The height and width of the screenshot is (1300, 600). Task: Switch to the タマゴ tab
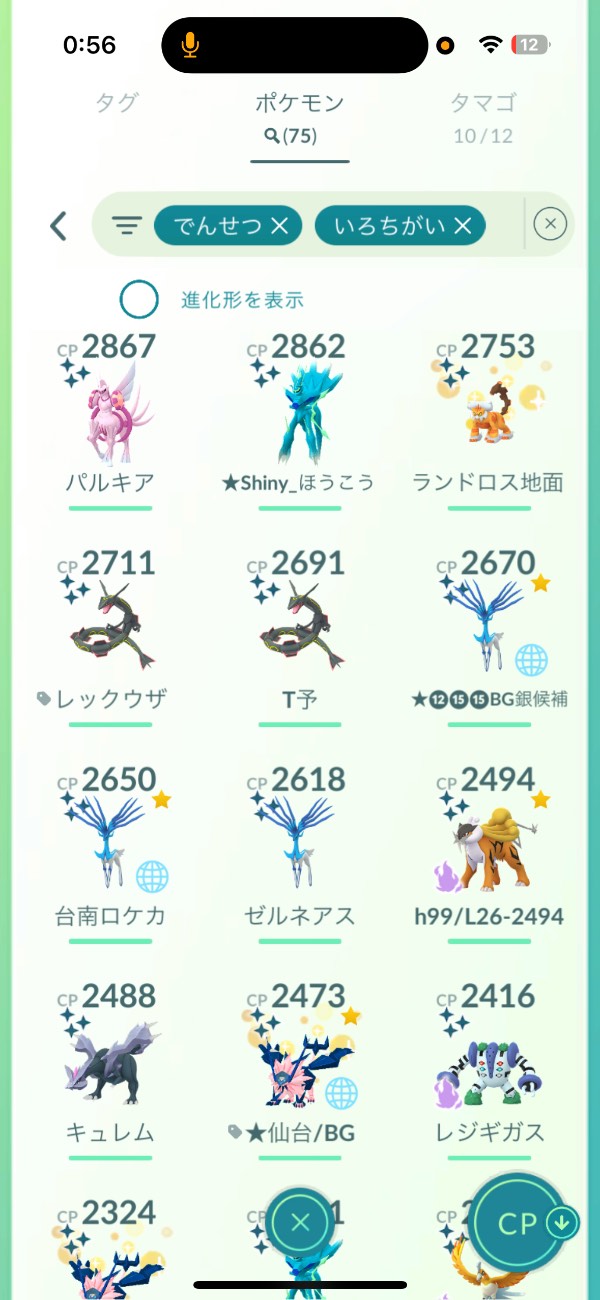coord(483,103)
